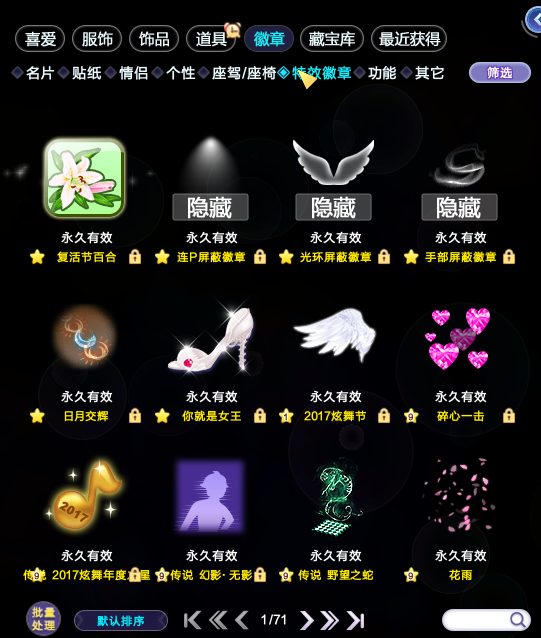Go to the next page arrow

[x=307, y=620]
